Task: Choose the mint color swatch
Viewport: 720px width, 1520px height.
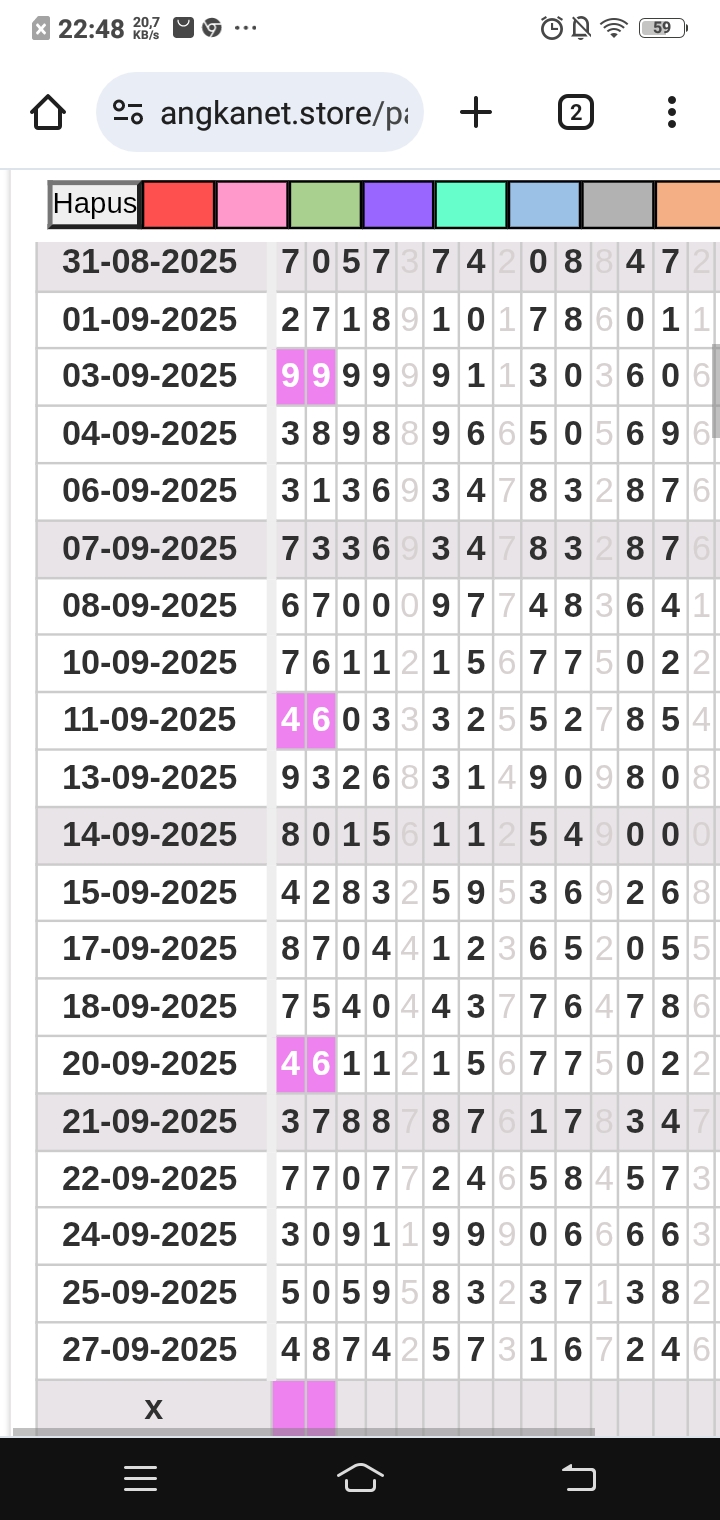Action: pyautogui.click(x=471, y=205)
